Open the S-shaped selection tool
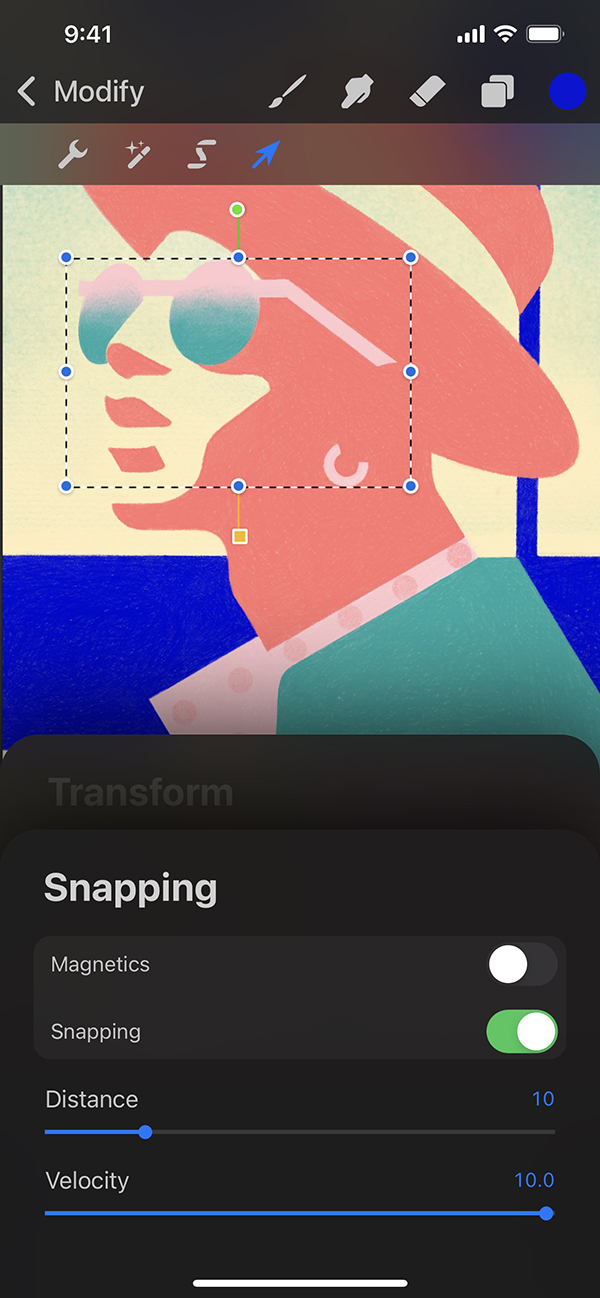Image resolution: width=600 pixels, height=1298 pixels. coord(202,154)
